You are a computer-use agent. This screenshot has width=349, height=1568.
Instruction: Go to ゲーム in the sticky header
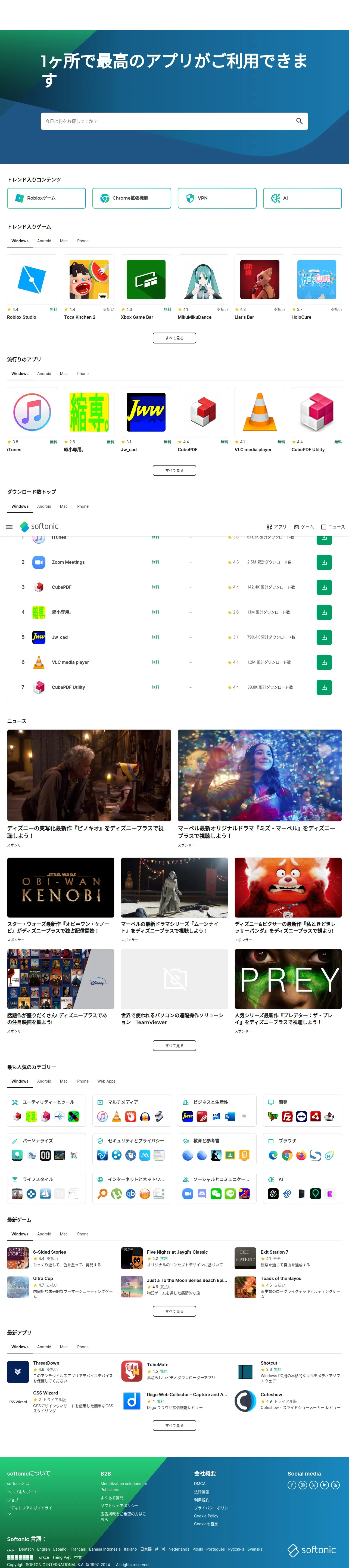pos(304,526)
